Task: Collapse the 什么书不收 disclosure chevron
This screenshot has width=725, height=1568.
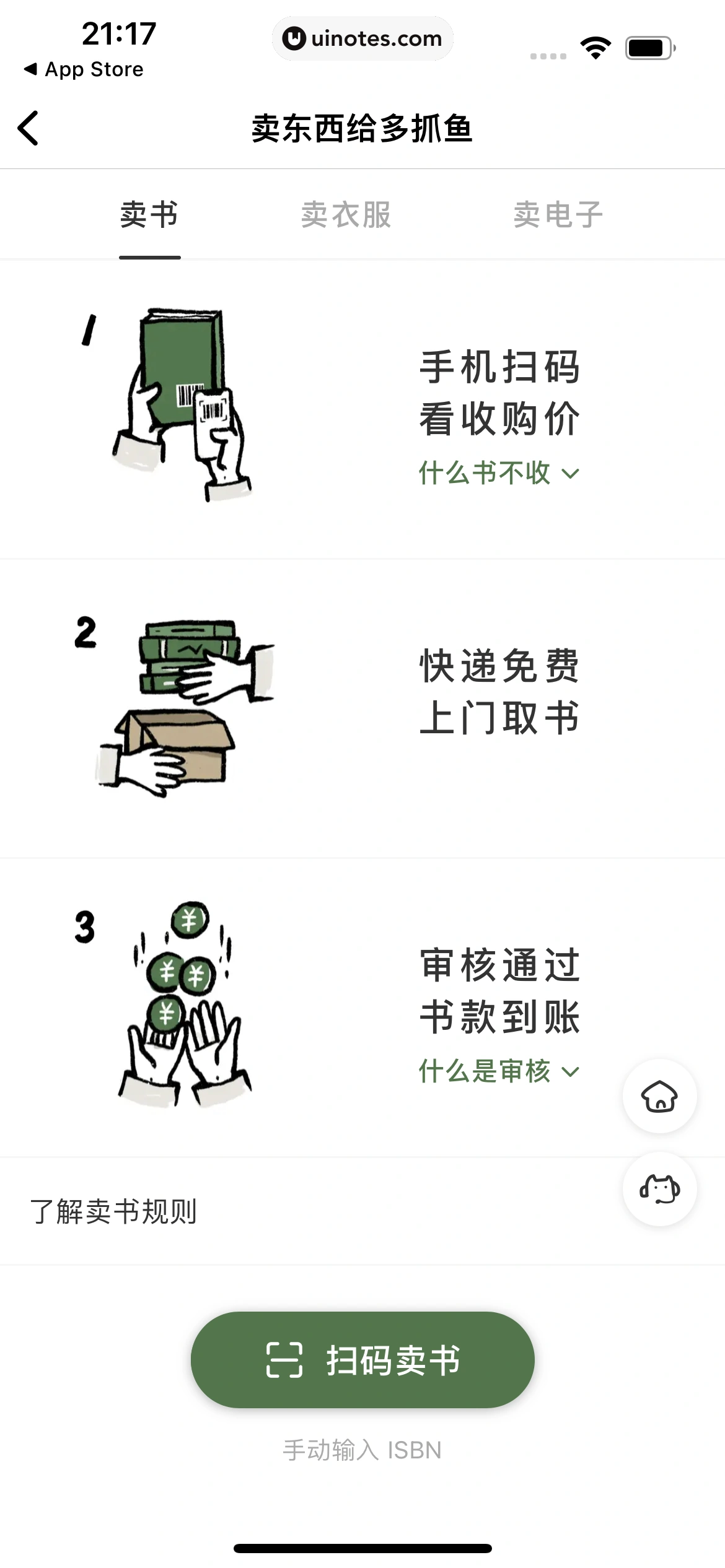Action: click(x=569, y=473)
